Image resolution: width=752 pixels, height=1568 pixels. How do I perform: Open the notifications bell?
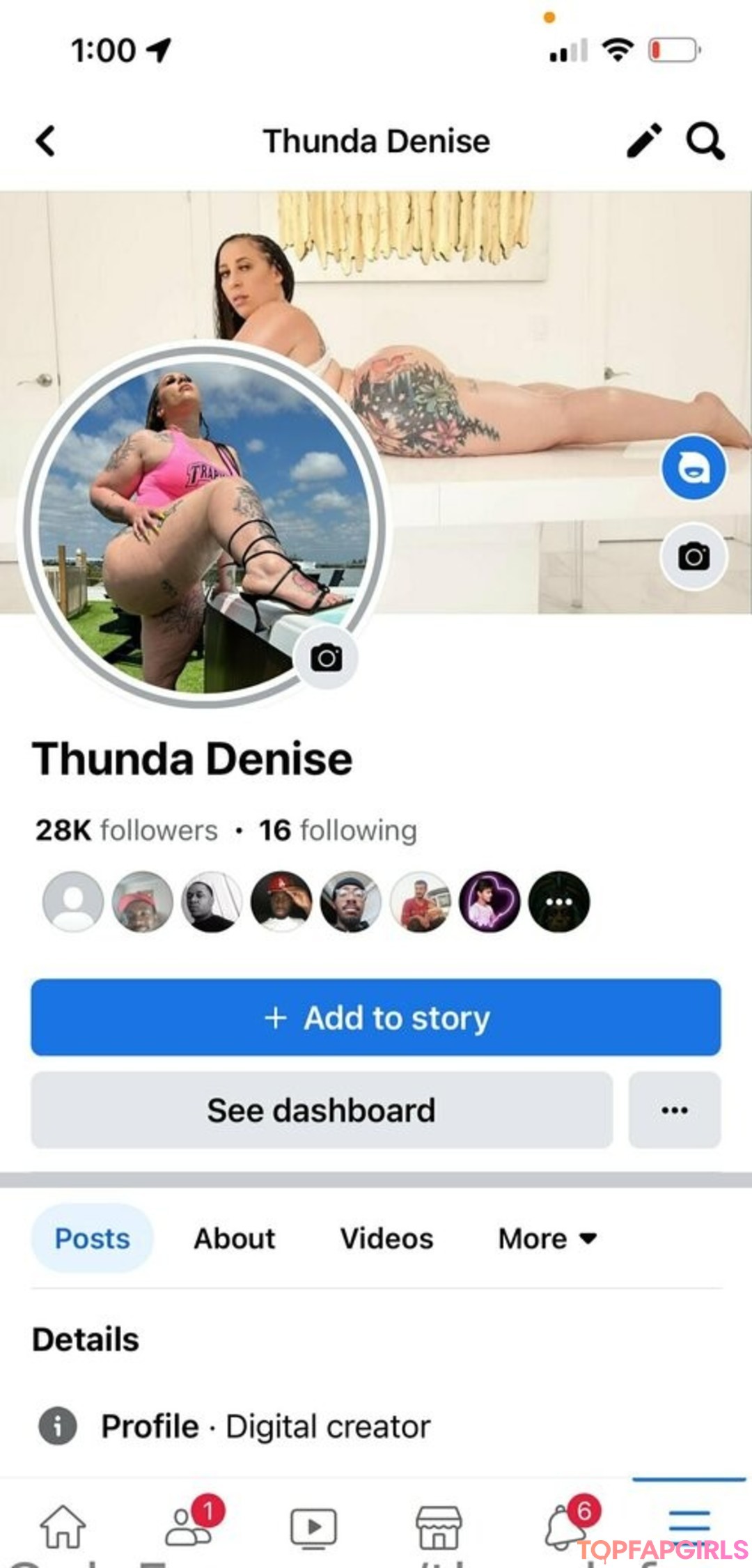click(x=565, y=1524)
